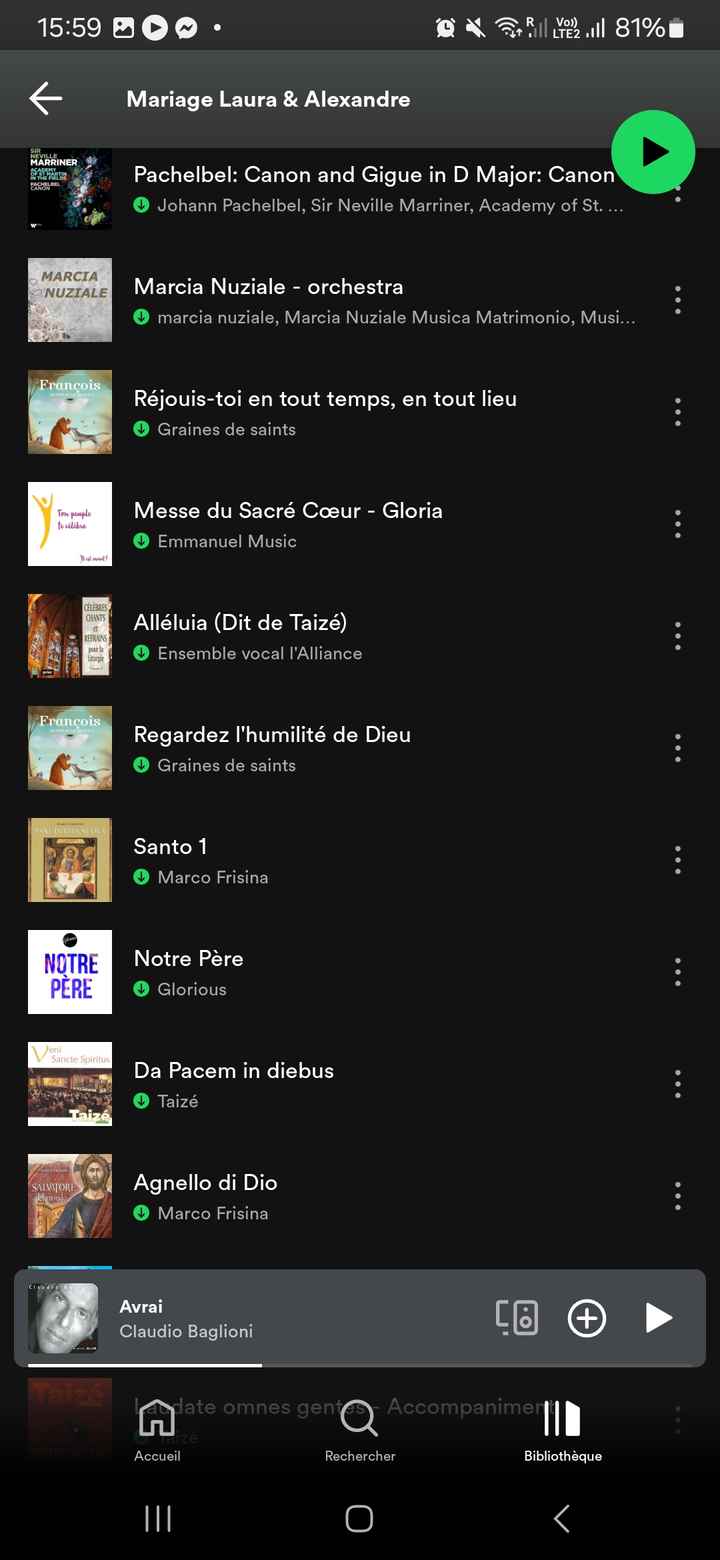Add Avrai to your library
The width and height of the screenshot is (720, 1560).
pos(587,1318)
